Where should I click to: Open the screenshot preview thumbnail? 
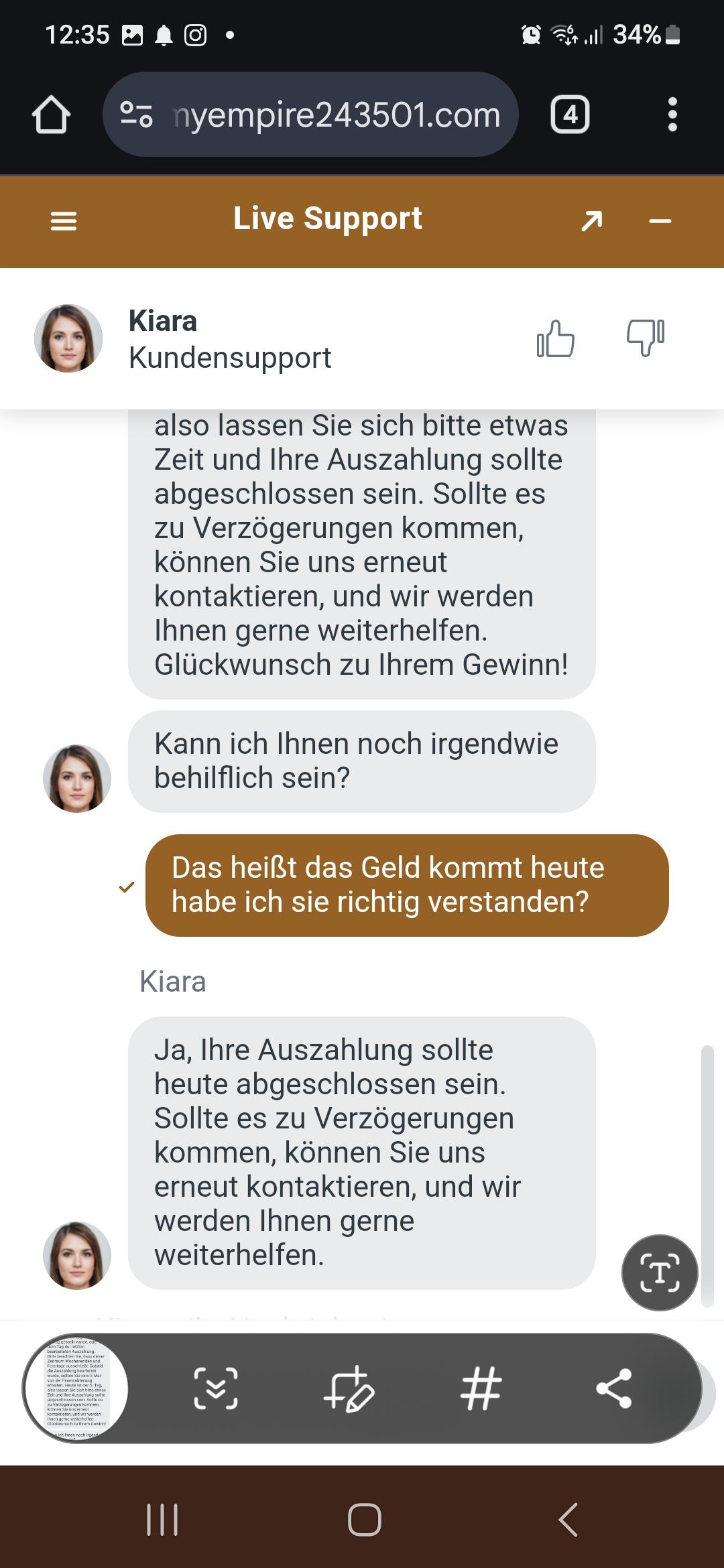tap(76, 1388)
